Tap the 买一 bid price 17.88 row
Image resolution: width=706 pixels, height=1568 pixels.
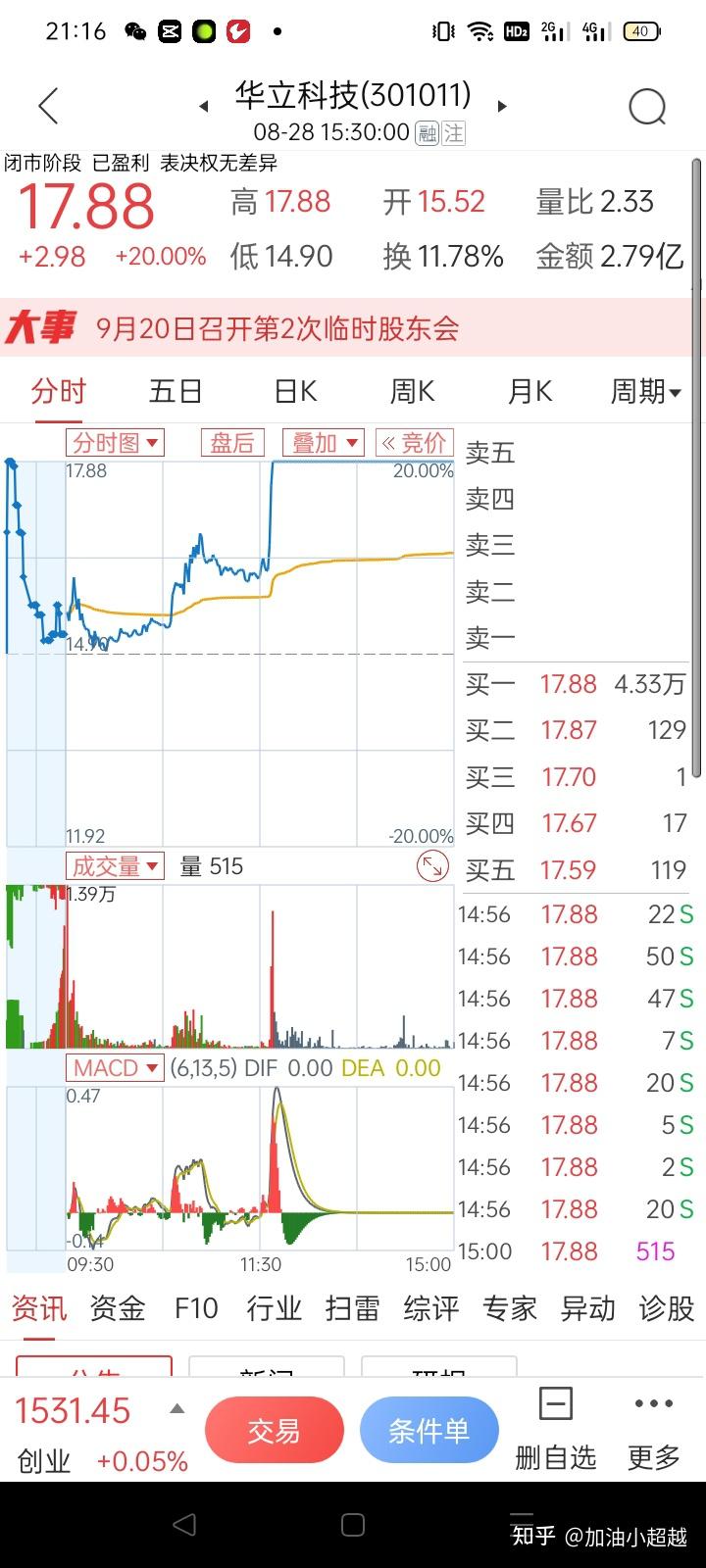(569, 684)
